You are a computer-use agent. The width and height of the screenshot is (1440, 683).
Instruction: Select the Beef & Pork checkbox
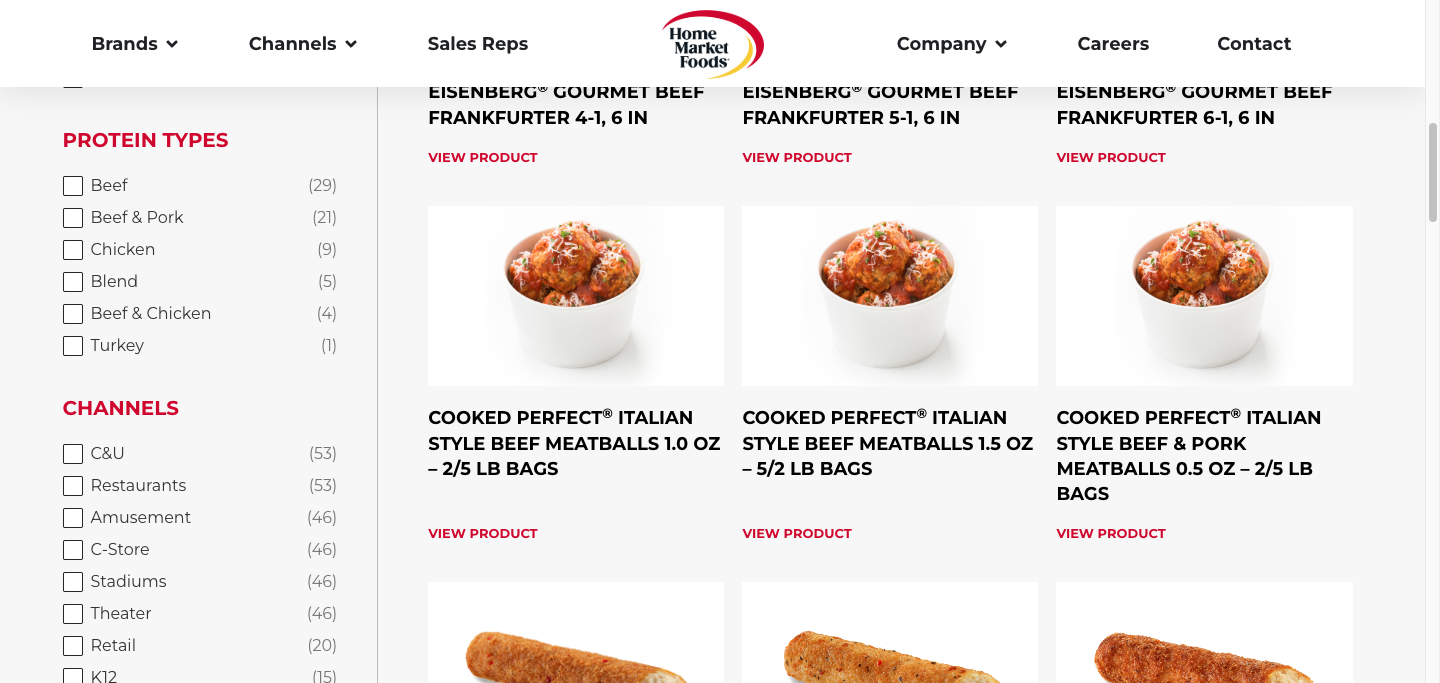tap(73, 218)
